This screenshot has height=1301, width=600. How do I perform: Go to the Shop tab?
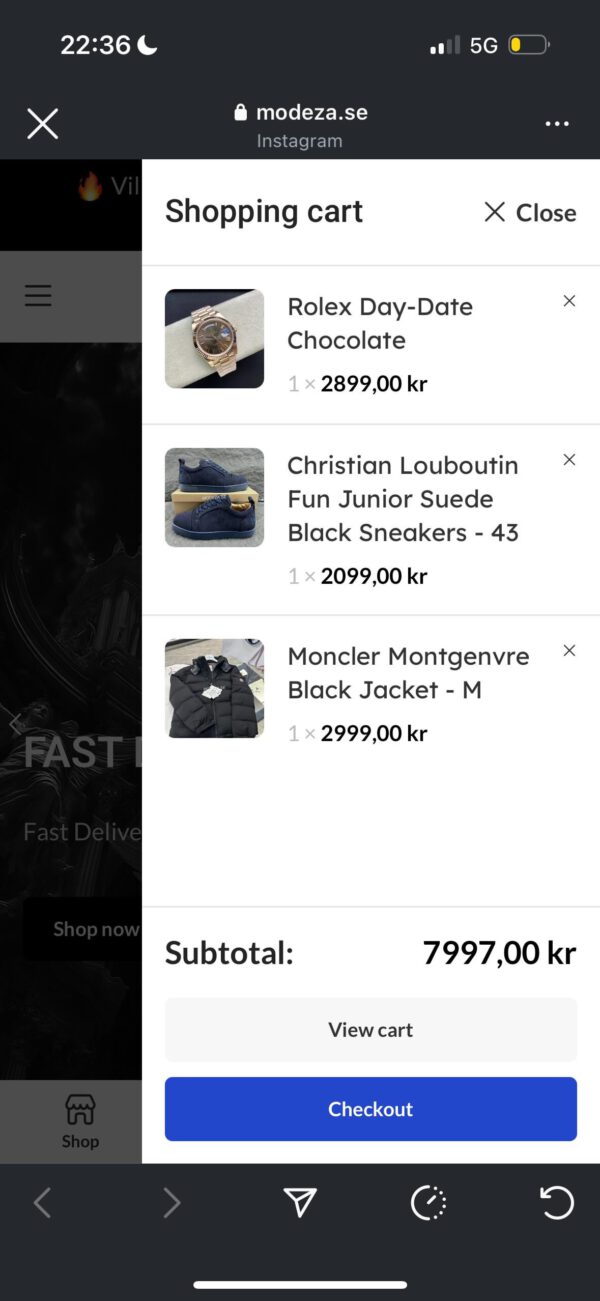pos(80,1122)
